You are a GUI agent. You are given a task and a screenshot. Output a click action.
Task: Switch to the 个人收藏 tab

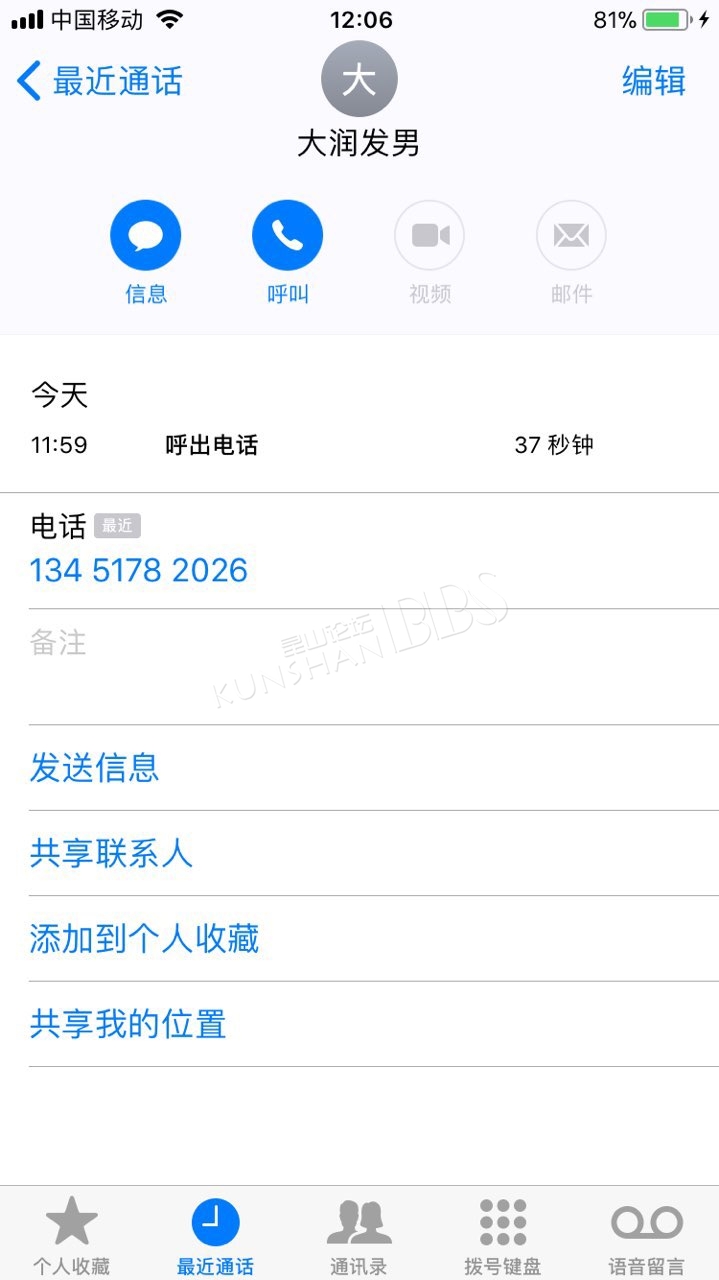pos(71,1236)
